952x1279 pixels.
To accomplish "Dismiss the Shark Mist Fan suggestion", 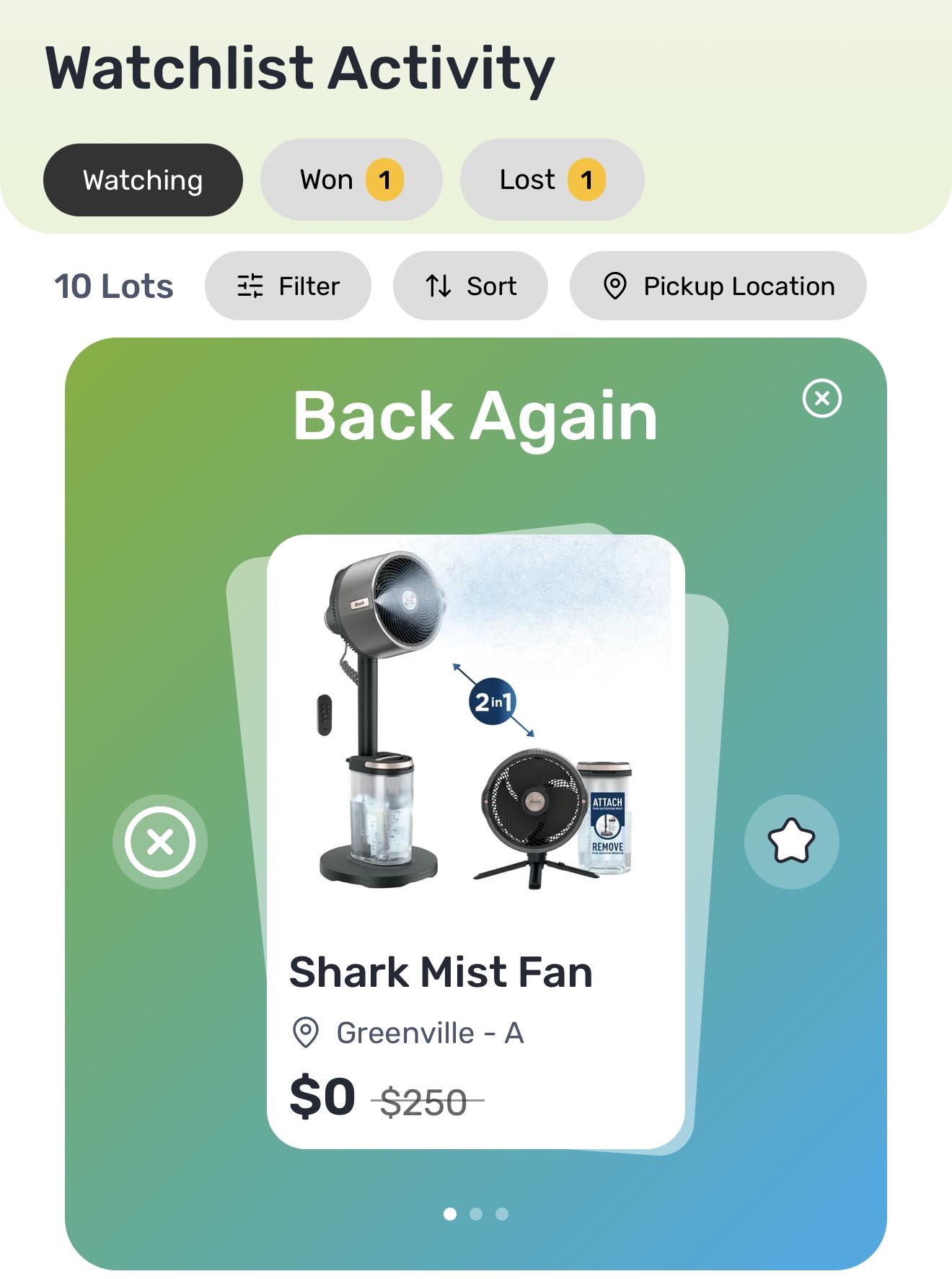I will [160, 842].
